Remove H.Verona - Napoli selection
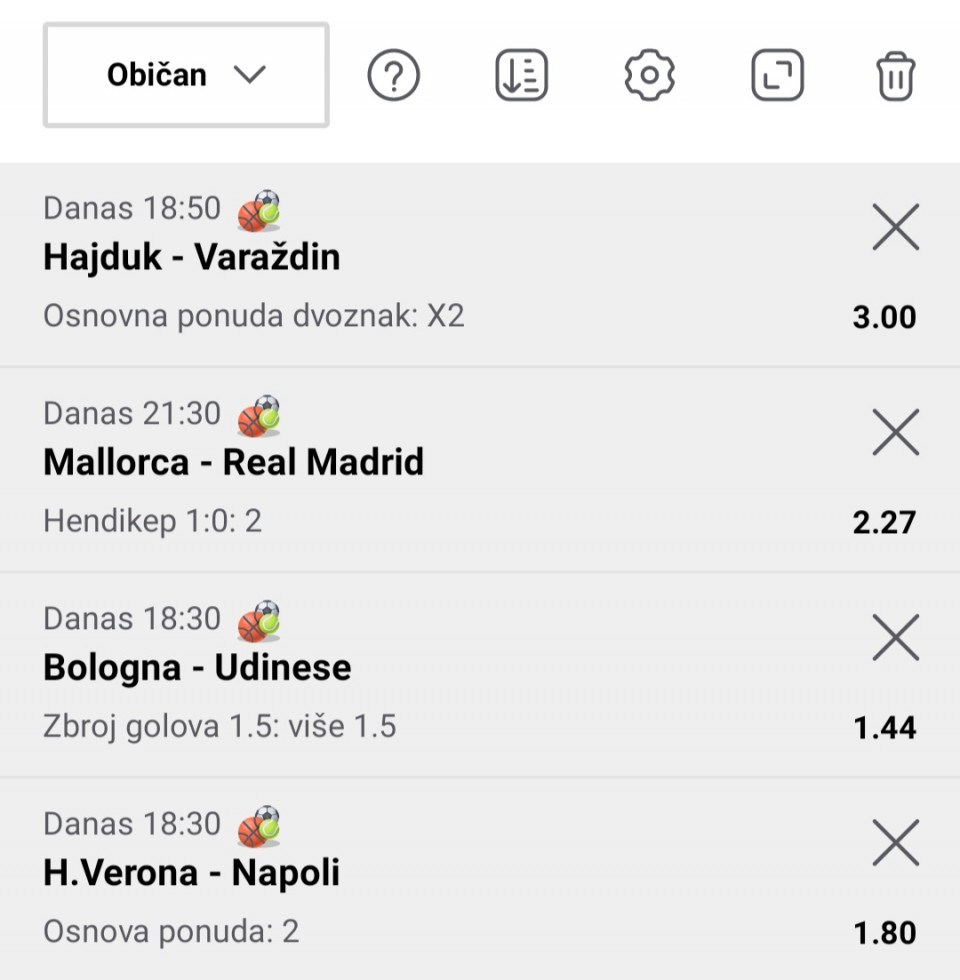 pyautogui.click(x=895, y=843)
